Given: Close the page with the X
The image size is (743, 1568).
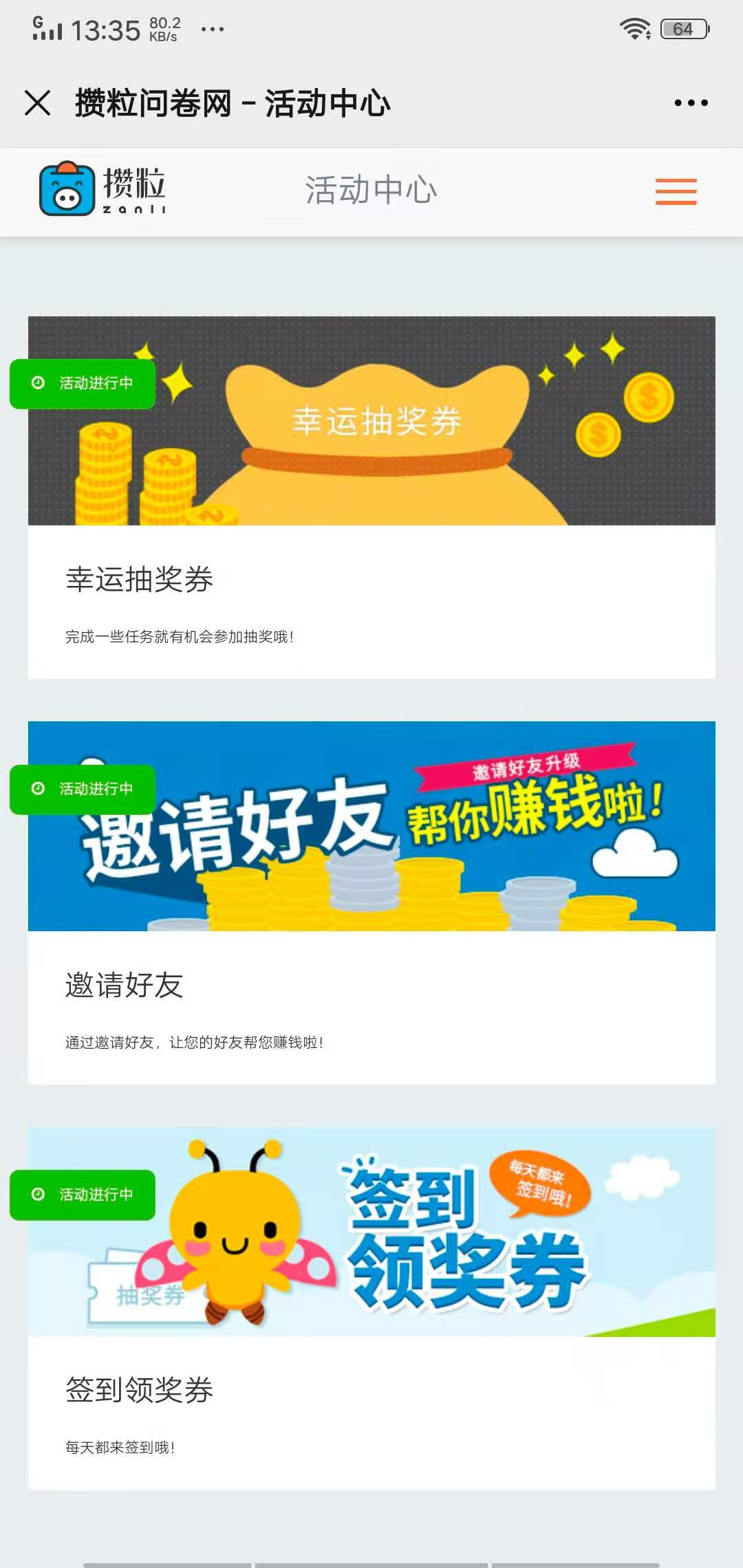Looking at the screenshot, I should 39,102.
